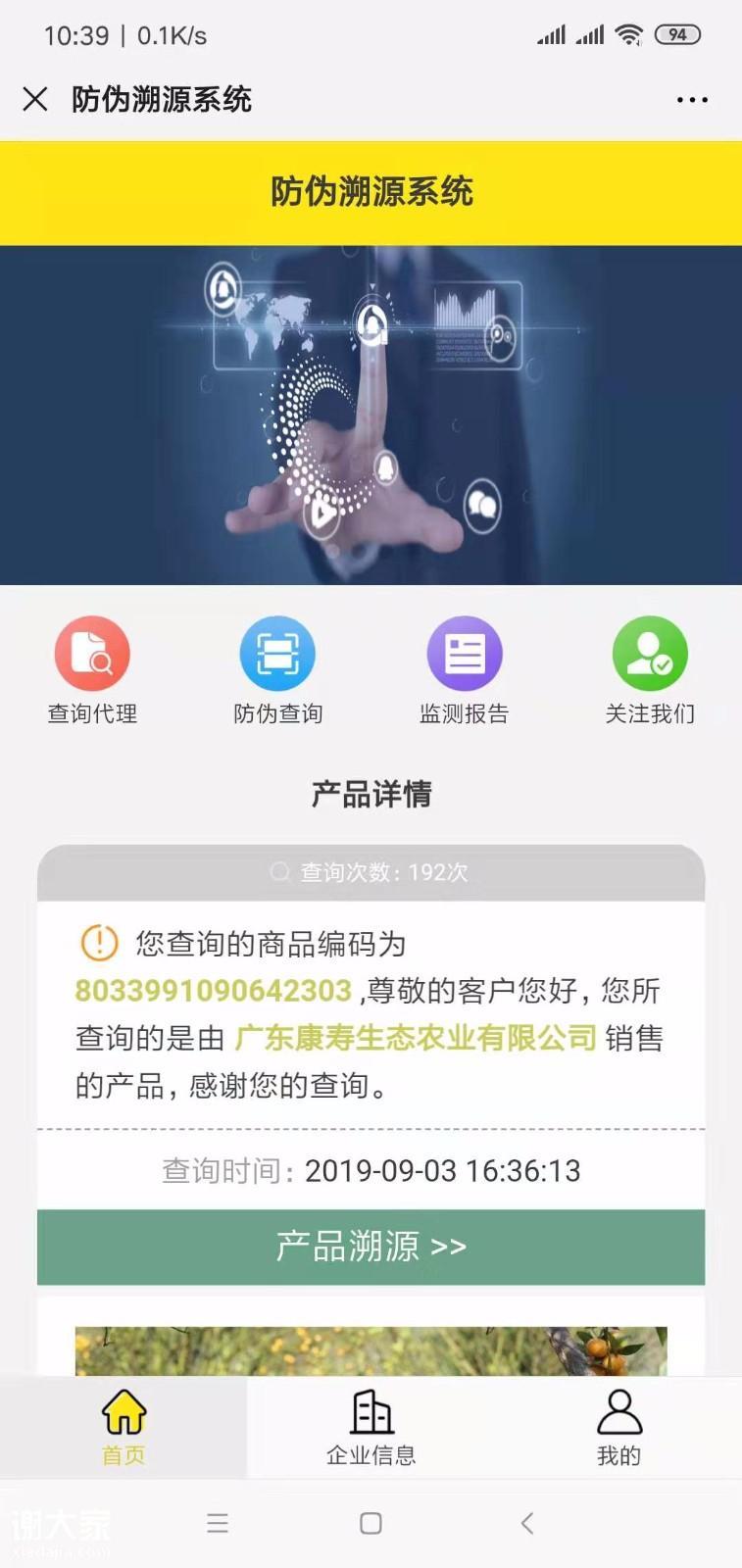Screen dimensions: 742x1568
Task: Open 产品溯源 traceability details
Action: coord(371,1247)
